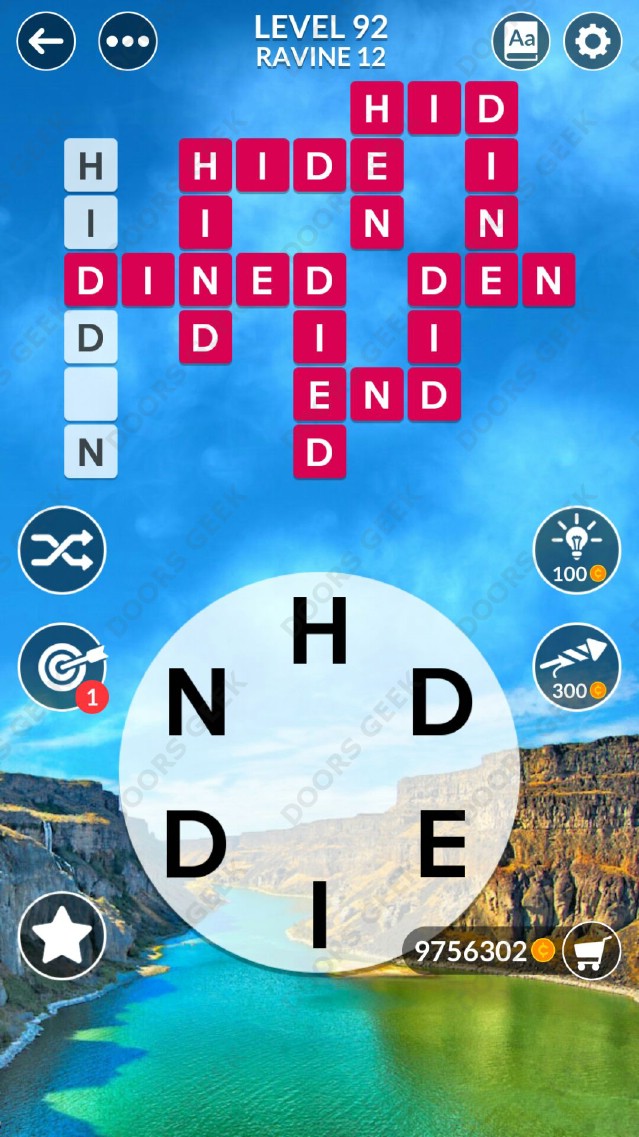The width and height of the screenshot is (639, 1137).
Task: Open the dictionary book icon
Action: click(x=521, y=41)
